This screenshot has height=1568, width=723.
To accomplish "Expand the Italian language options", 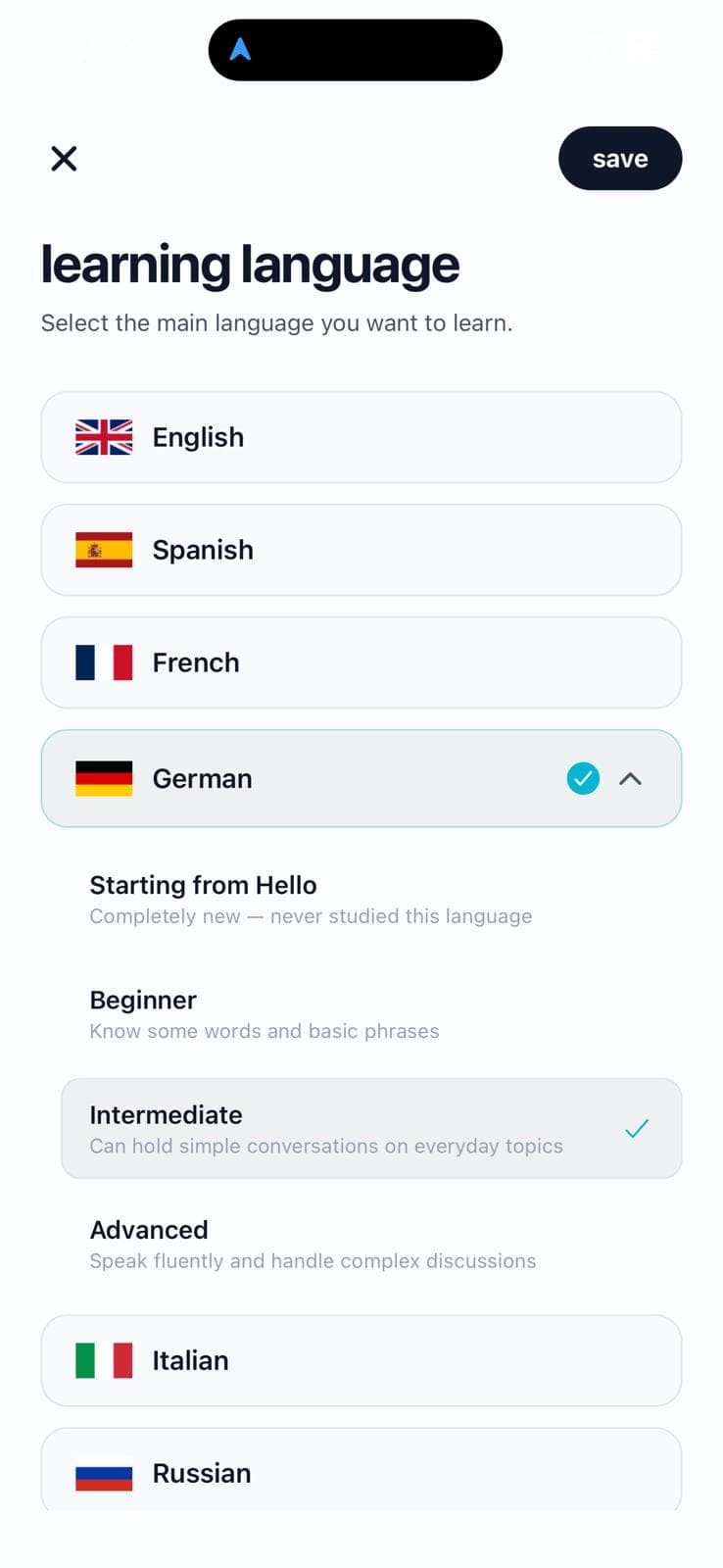I will (361, 1360).
